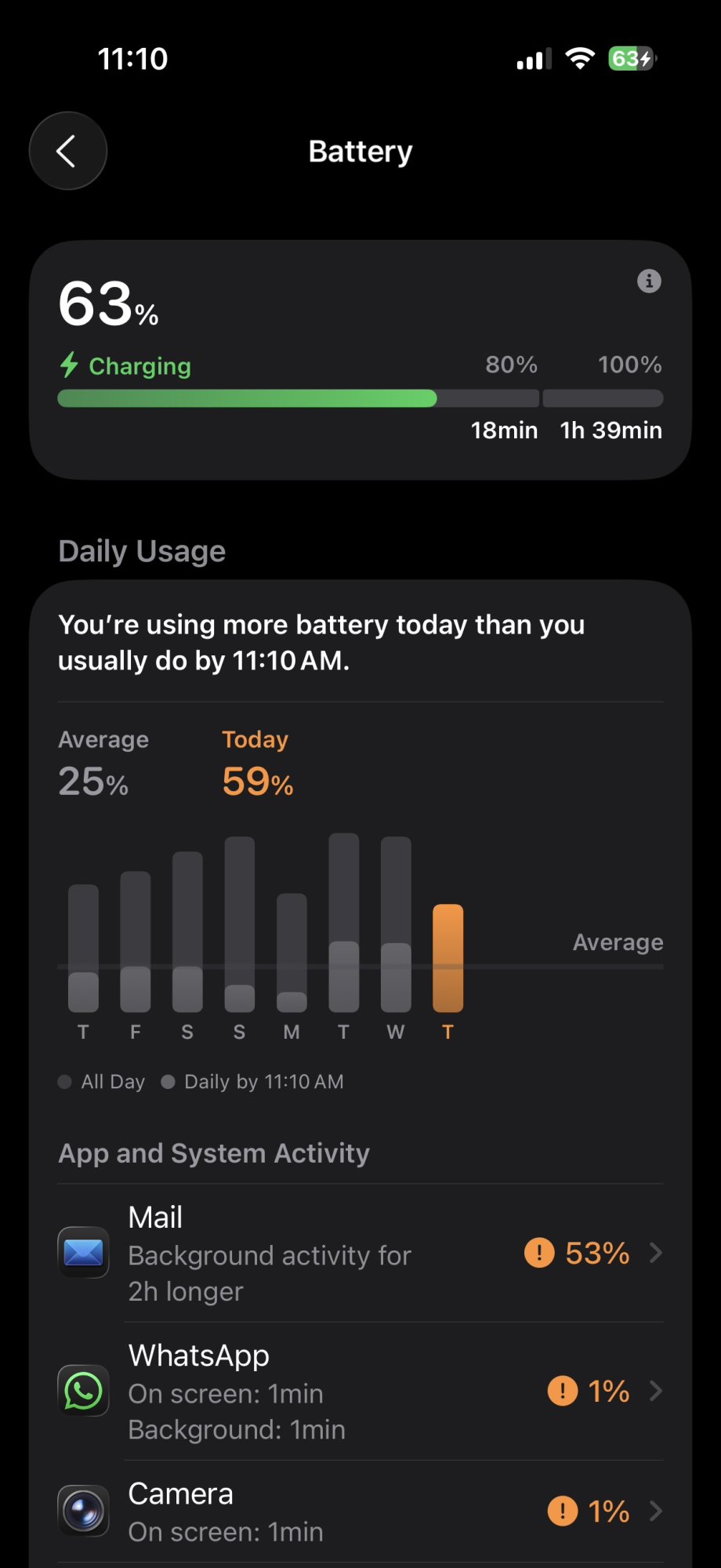721x1568 pixels.
Task: View WhatsApp battery activity
Action: (x=360, y=1392)
